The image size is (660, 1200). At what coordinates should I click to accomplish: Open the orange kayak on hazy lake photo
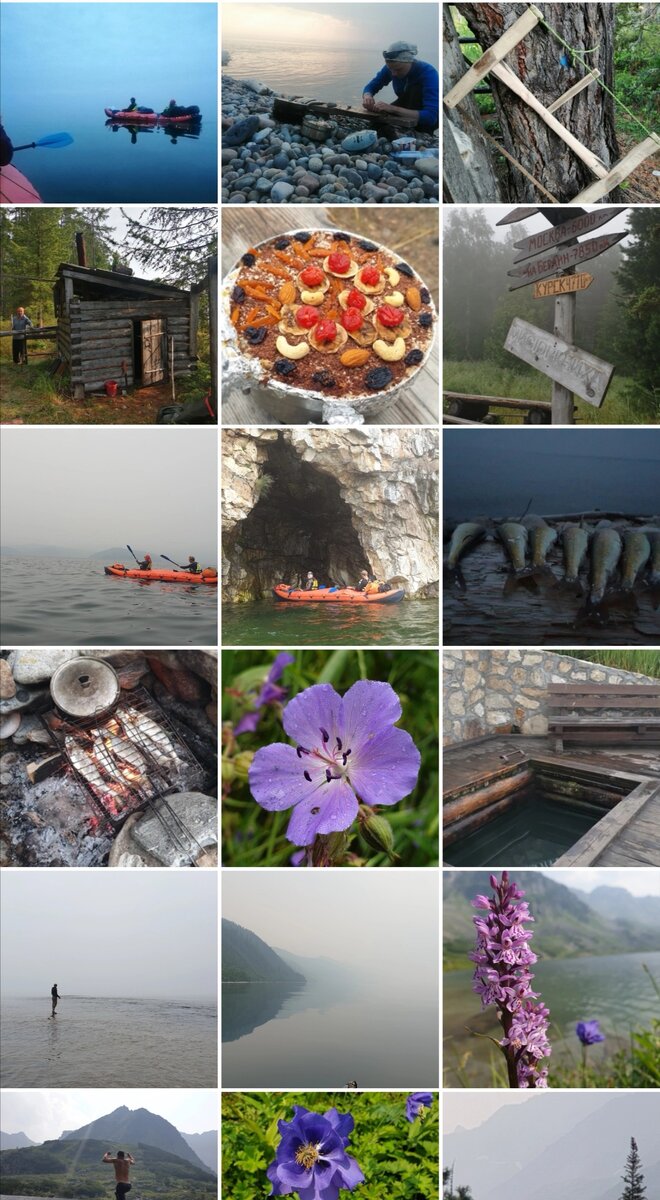(108, 537)
